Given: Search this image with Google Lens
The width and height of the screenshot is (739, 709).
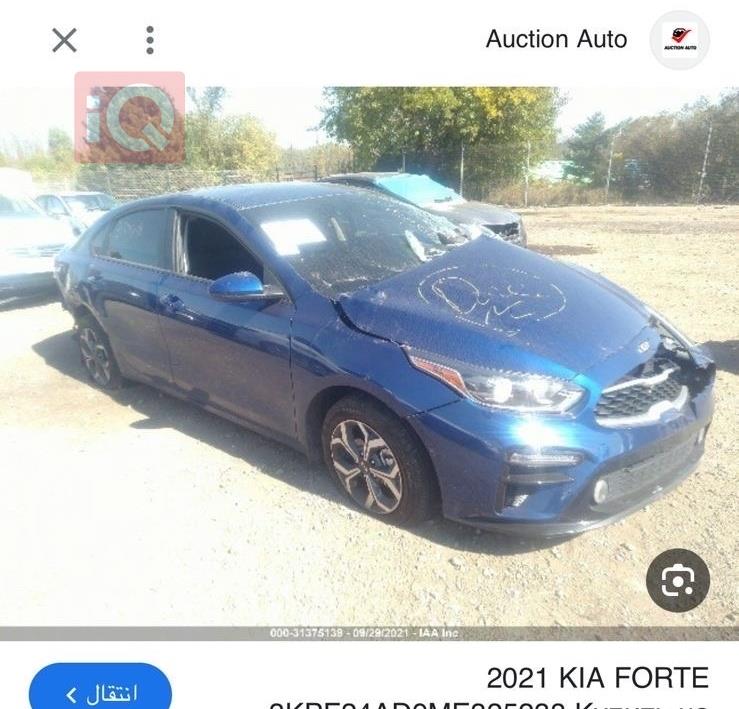Looking at the screenshot, I should click(677, 580).
